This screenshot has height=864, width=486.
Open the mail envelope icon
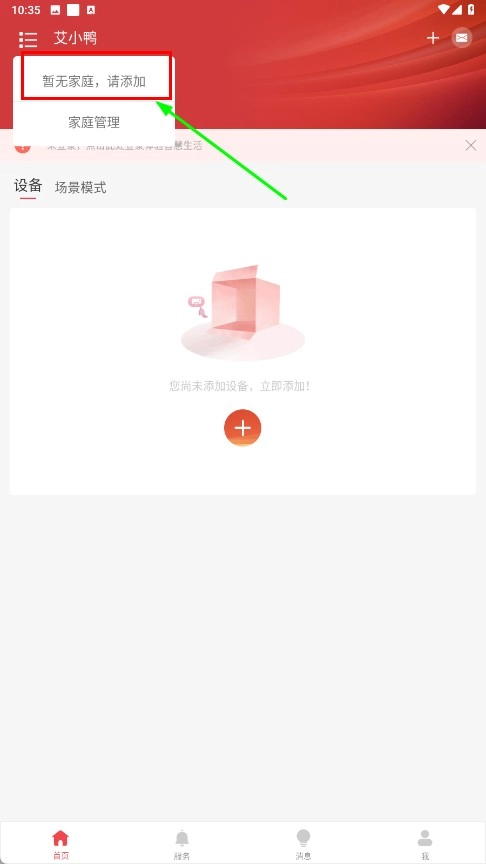click(462, 38)
